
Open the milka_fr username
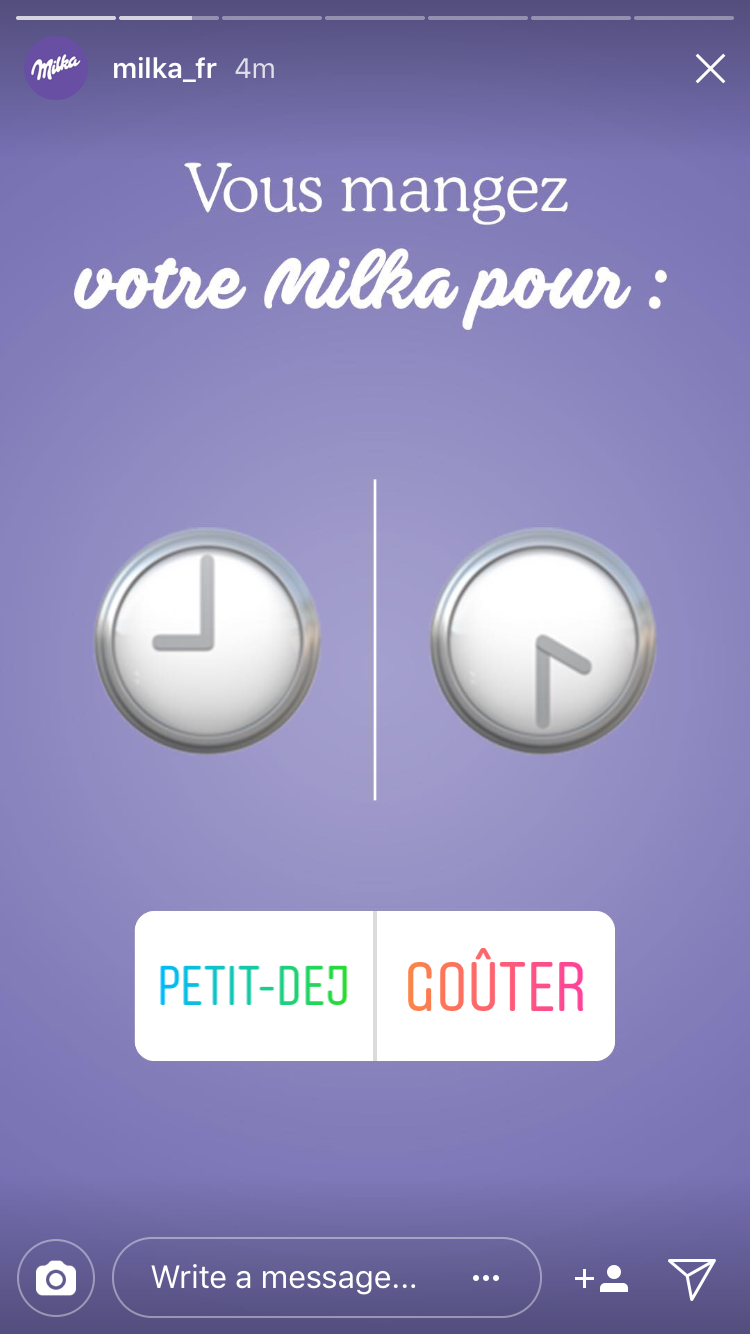pos(164,69)
